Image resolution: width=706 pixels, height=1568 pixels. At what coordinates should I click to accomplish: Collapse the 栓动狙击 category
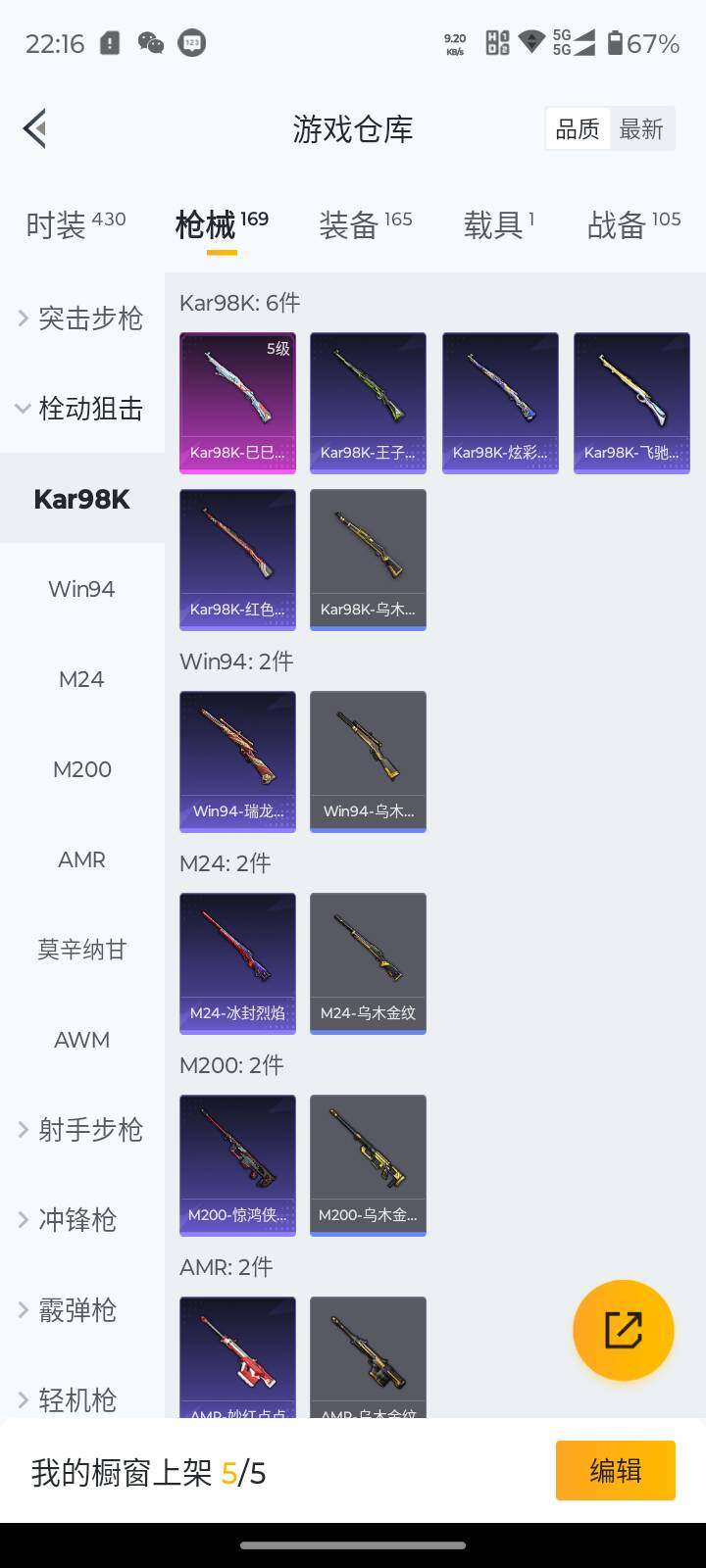pos(82,408)
